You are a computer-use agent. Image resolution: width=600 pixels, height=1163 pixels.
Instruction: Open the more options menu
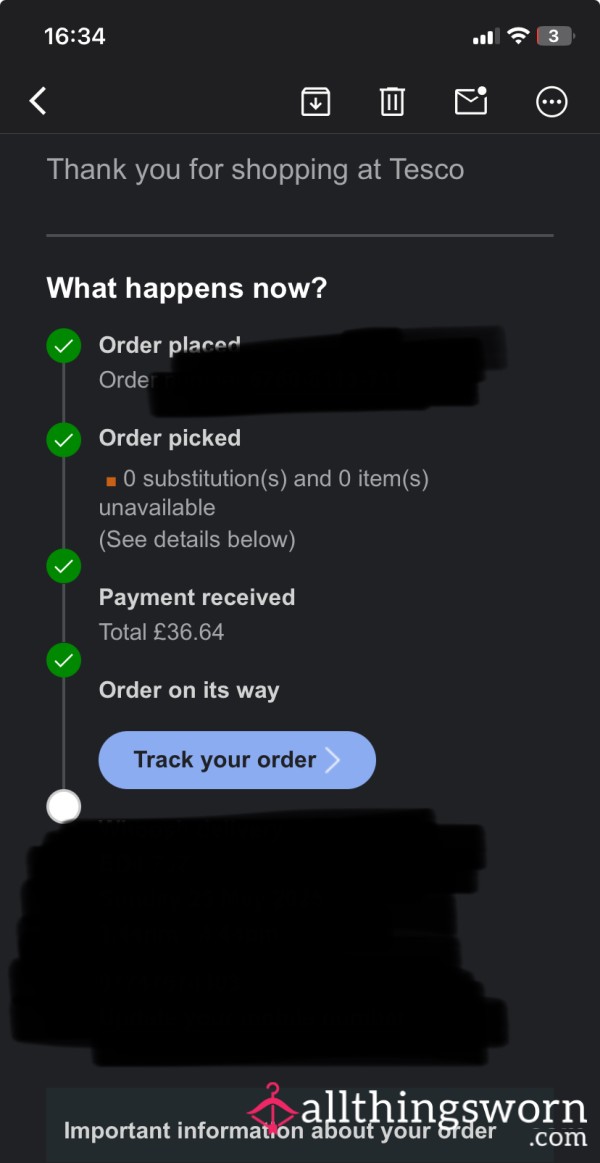click(x=552, y=102)
